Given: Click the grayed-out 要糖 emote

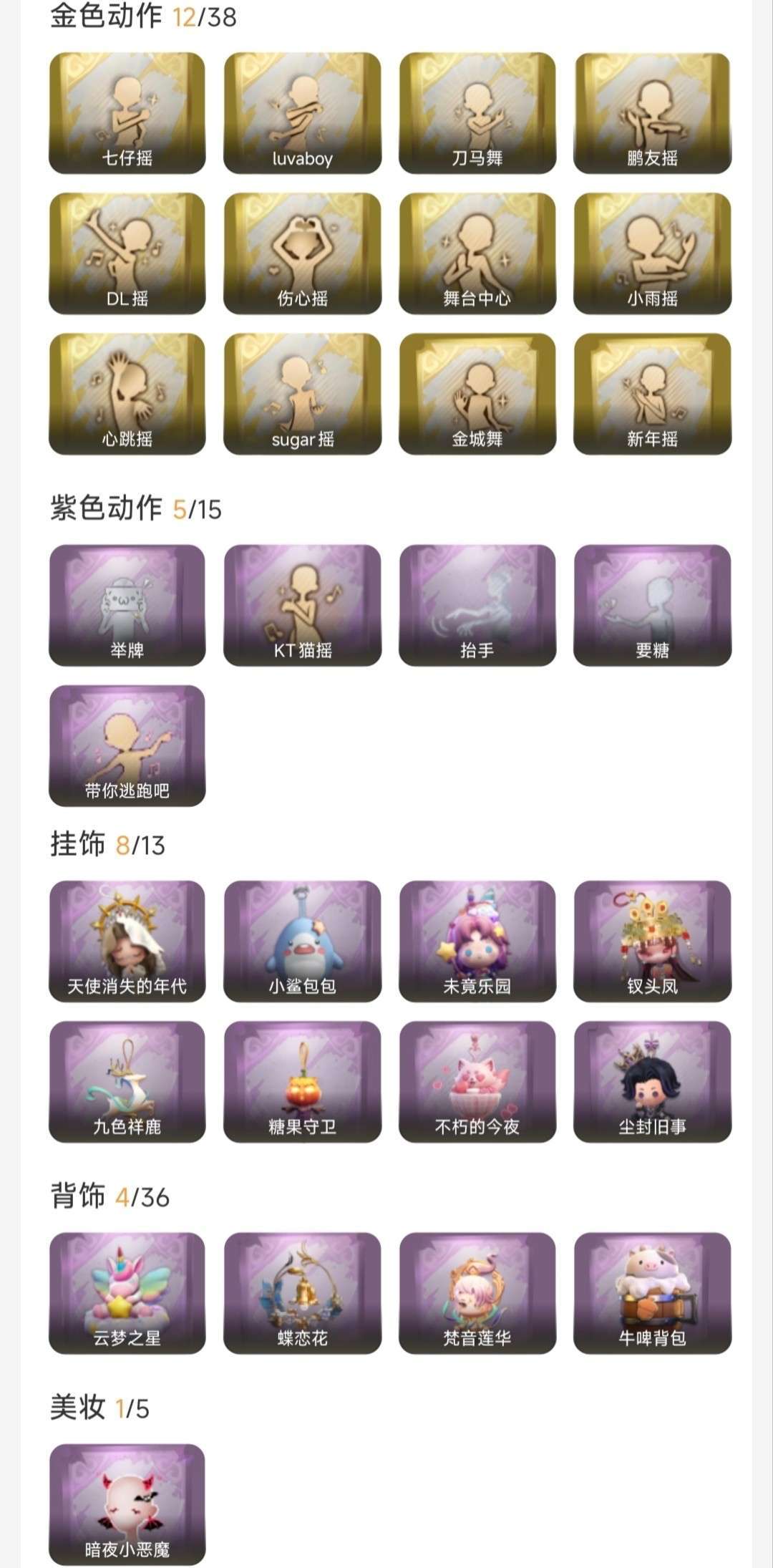Looking at the screenshot, I should pyautogui.click(x=653, y=605).
